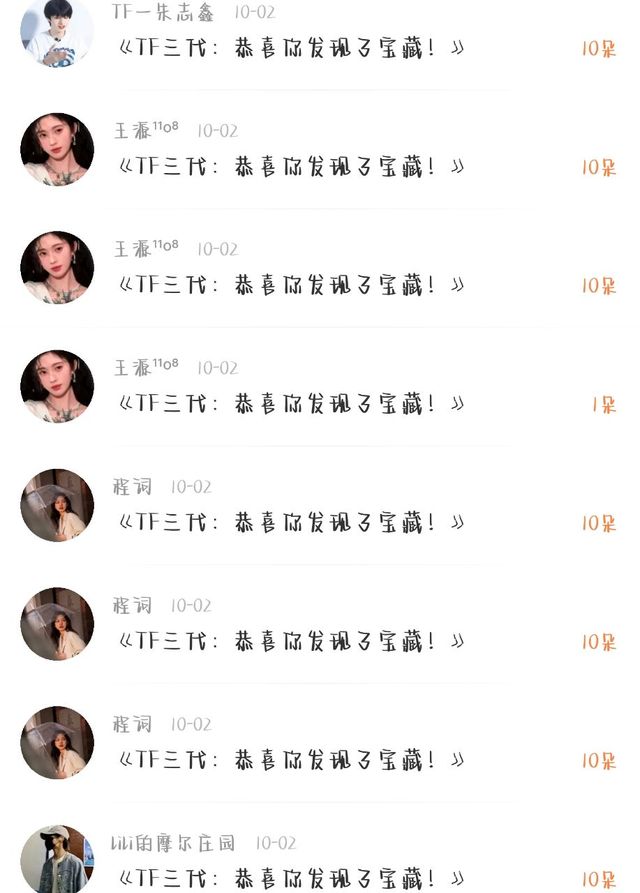Open the book title in lili的摩尔庄园's row

(291, 878)
